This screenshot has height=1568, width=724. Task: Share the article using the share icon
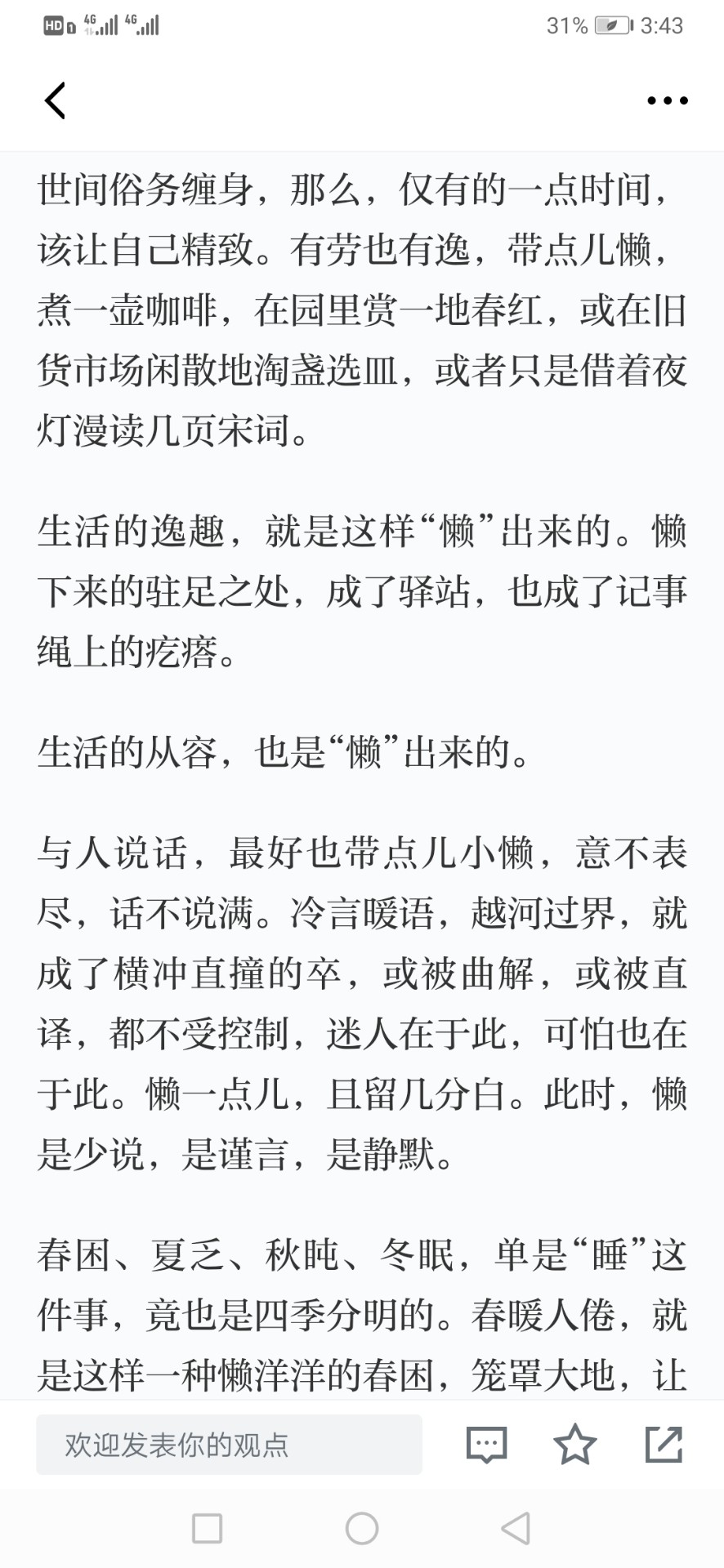(x=664, y=1444)
